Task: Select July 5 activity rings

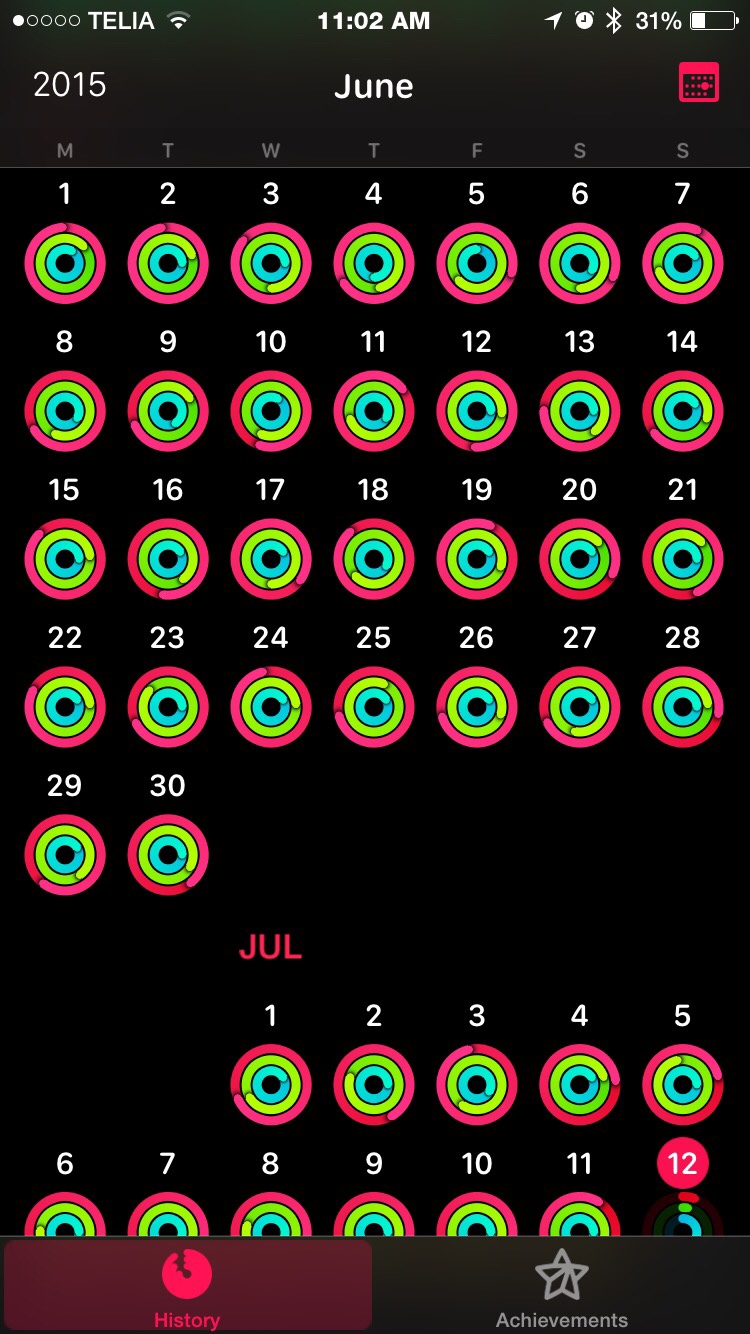Action: tap(682, 1085)
